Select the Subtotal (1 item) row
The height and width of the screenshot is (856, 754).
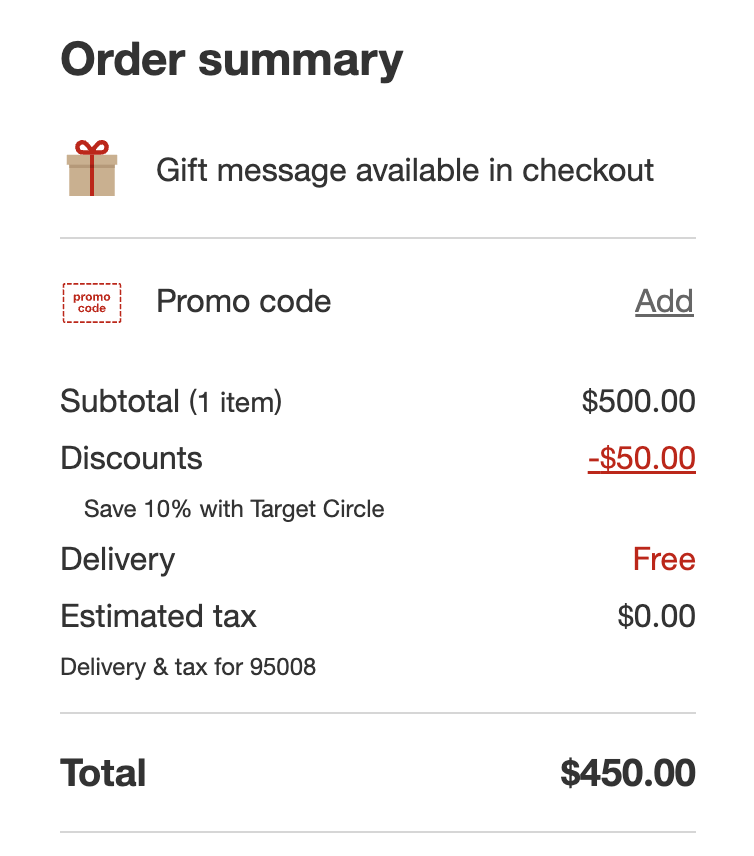[171, 401]
